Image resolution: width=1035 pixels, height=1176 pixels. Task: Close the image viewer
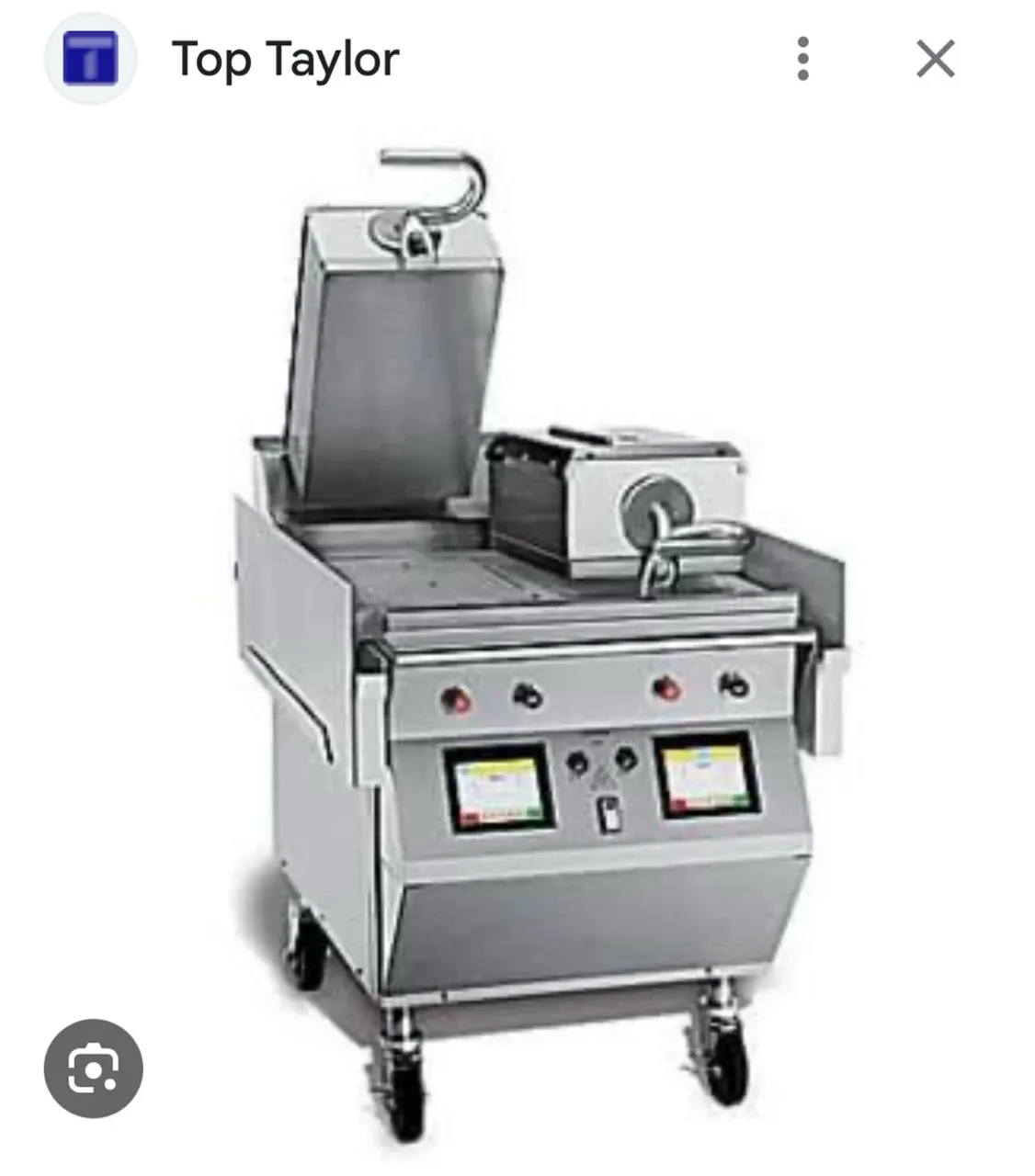click(935, 59)
